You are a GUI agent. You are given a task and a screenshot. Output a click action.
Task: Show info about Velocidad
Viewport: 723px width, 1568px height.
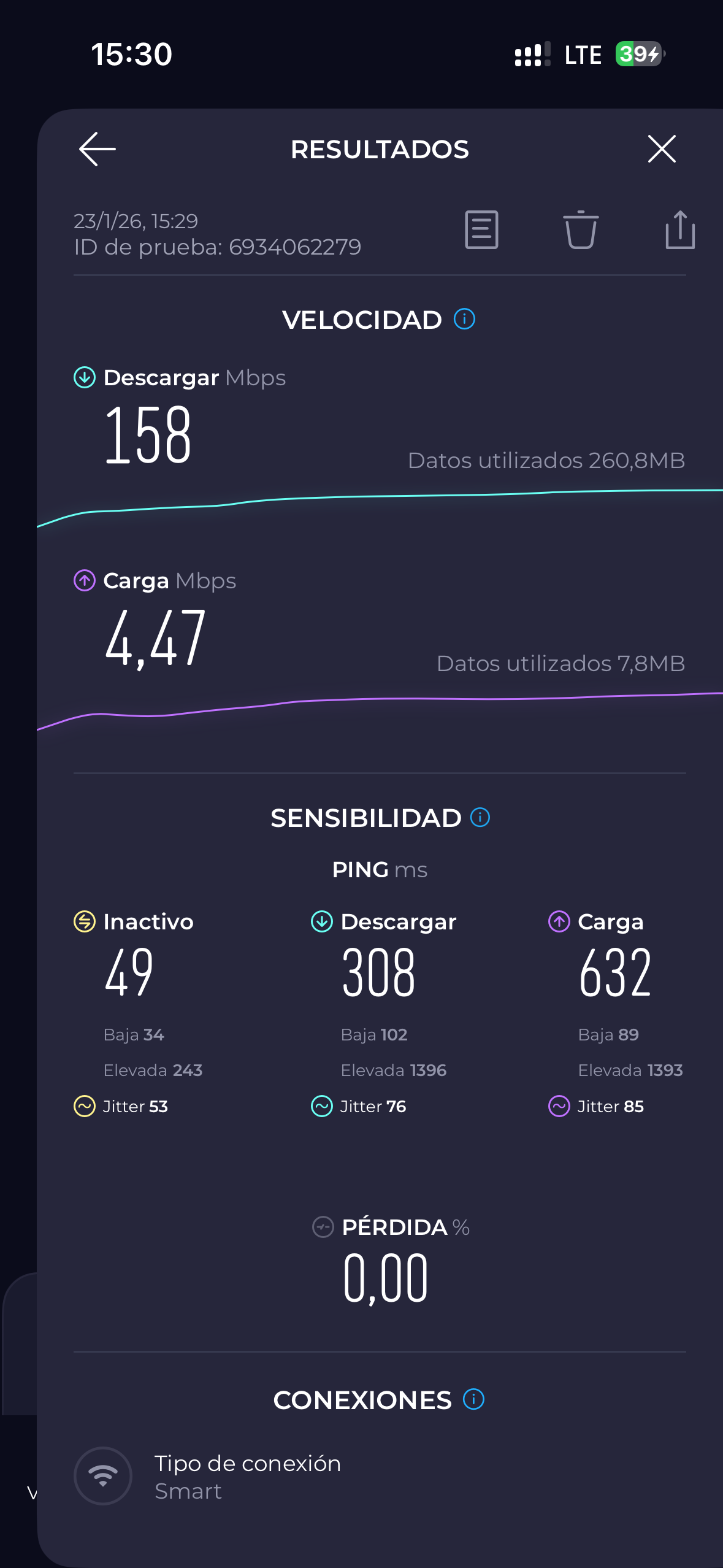[464, 319]
